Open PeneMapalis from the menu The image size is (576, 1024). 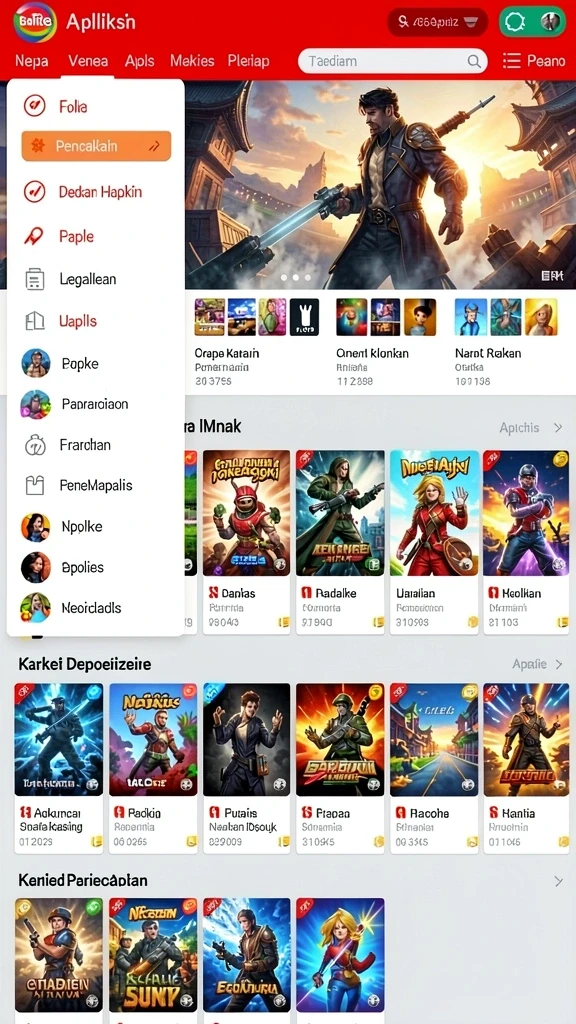95,486
